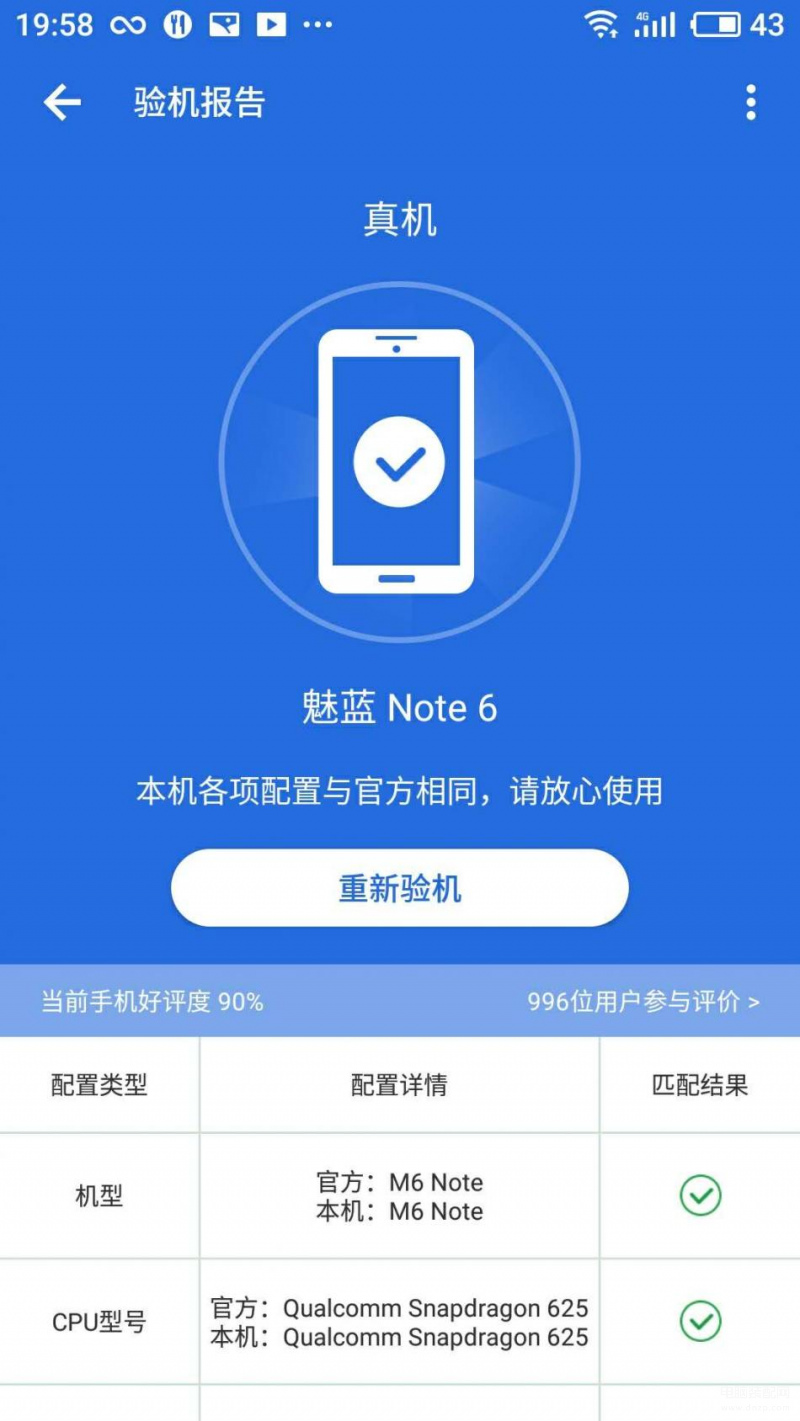Image resolution: width=800 pixels, height=1421 pixels.
Task: Open the 996位用户参与评价 link
Action: tap(642, 1001)
